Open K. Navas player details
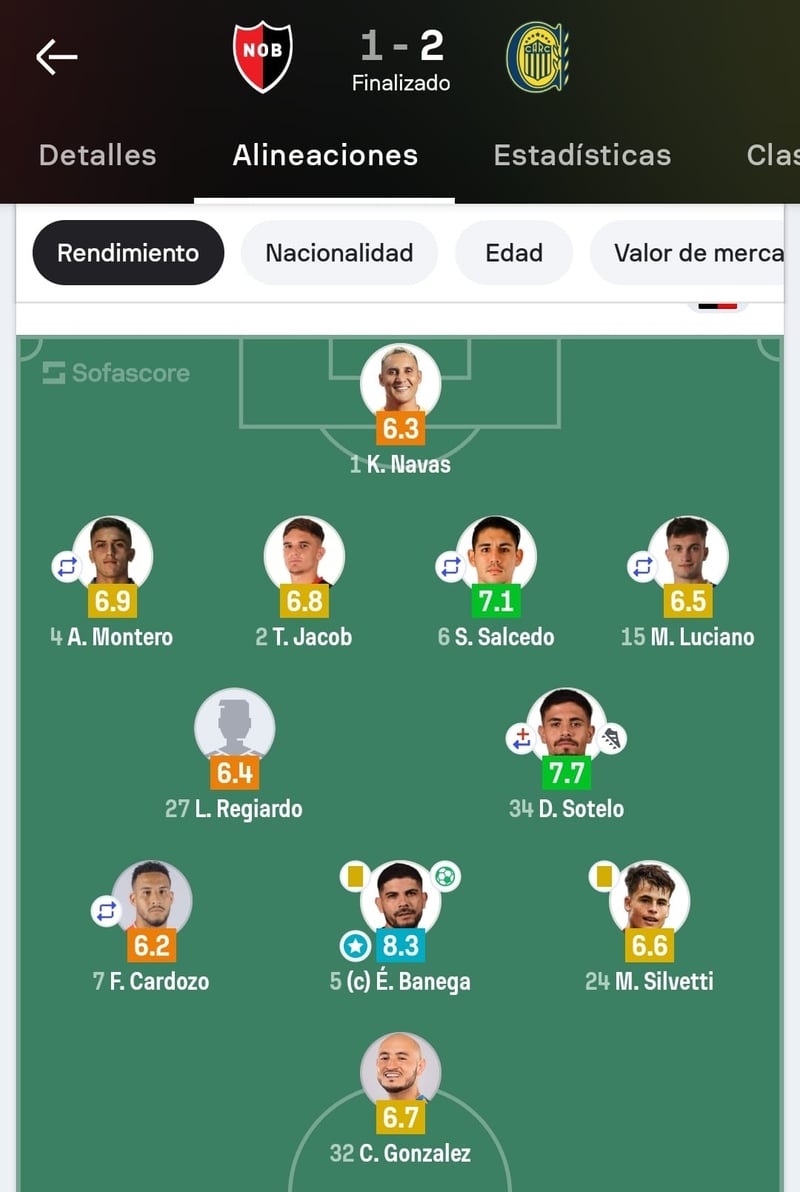The width and height of the screenshot is (800, 1192). [400, 380]
